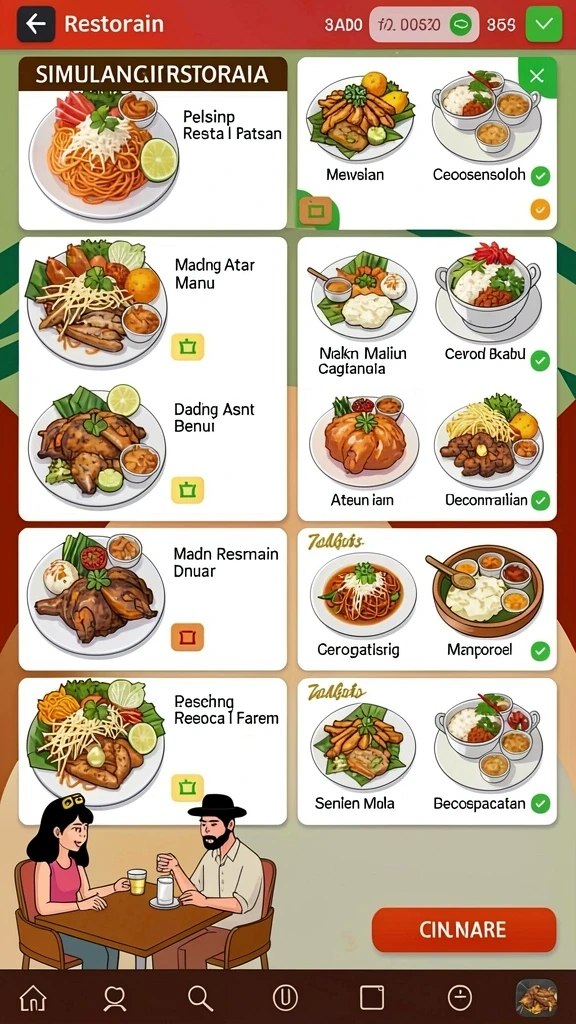This screenshot has width=576, height=1024.
Task: Open the food picture tab at the bottom right
Action: (x=536, y=998)
